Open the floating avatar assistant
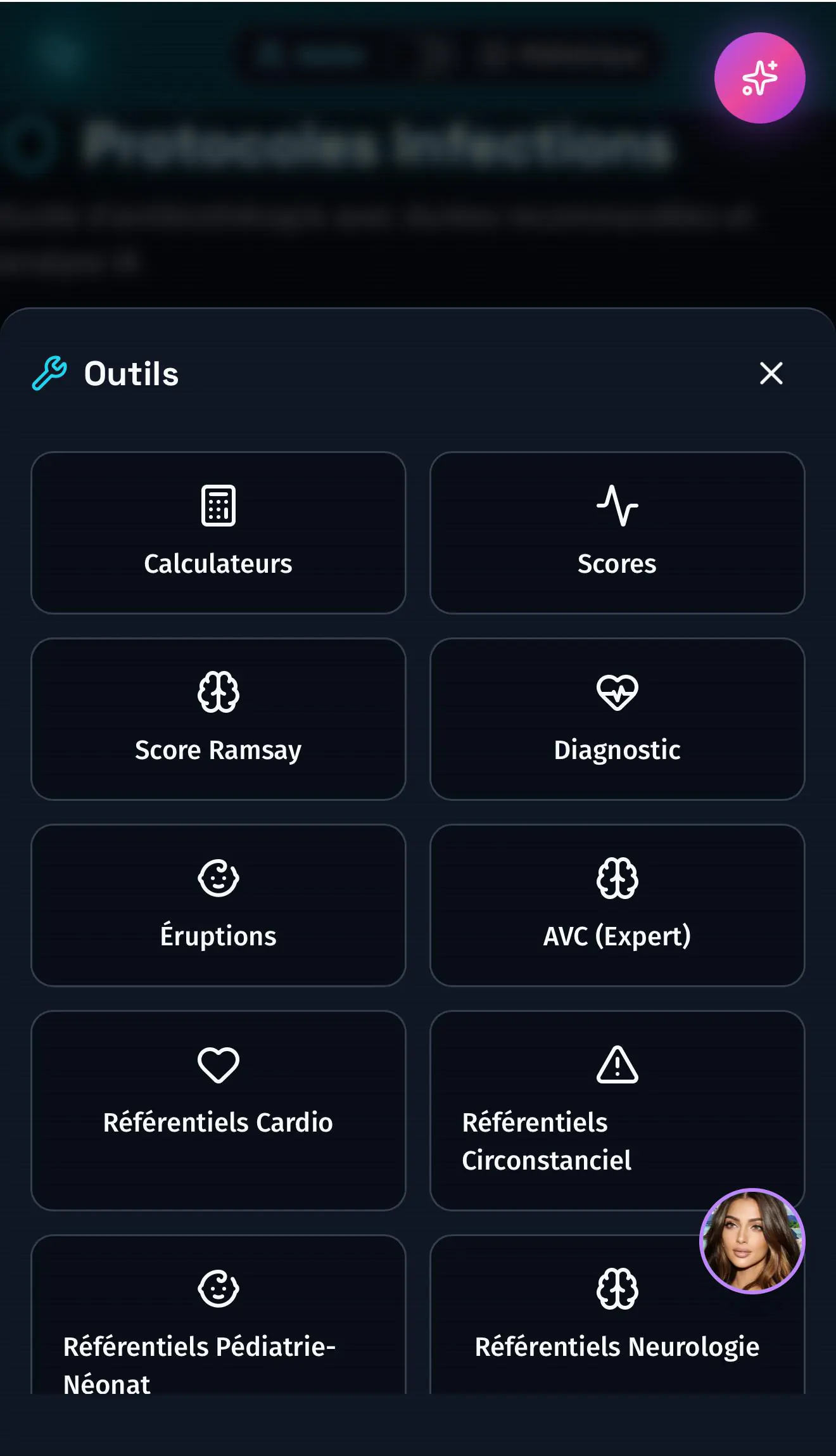The image size is (836, 1456). (752, 1241)
